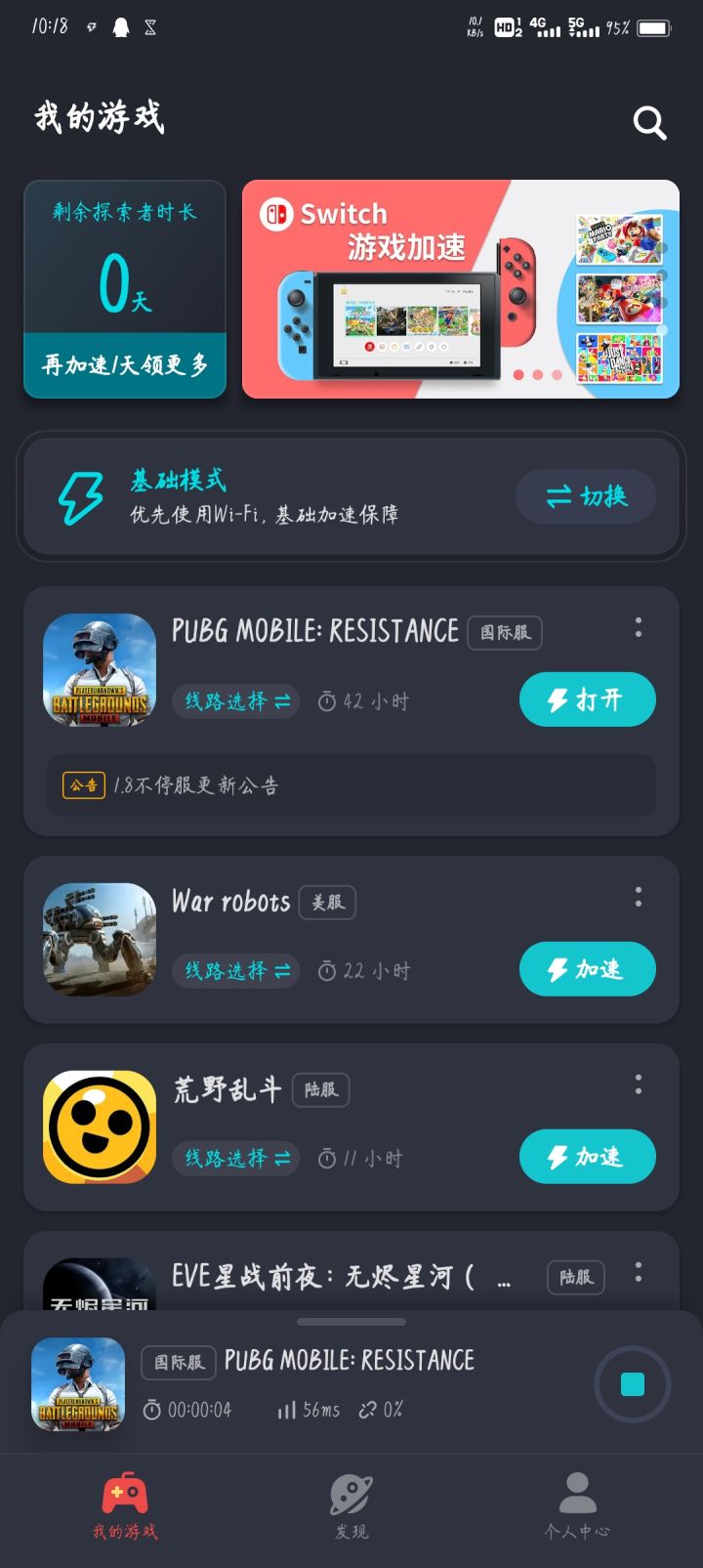Tap 切换 to switch the acceleration mode
This screenshot has width=703, height=1568.
click(585, 496)
